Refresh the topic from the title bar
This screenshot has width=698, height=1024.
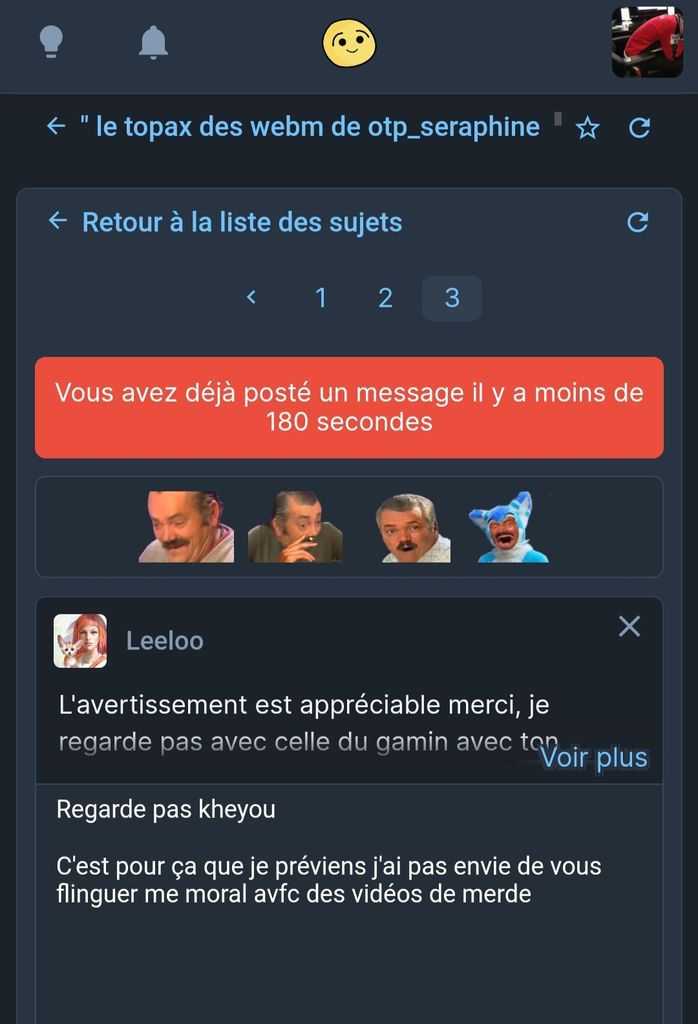pyautogui.click(x=640, y=128)
